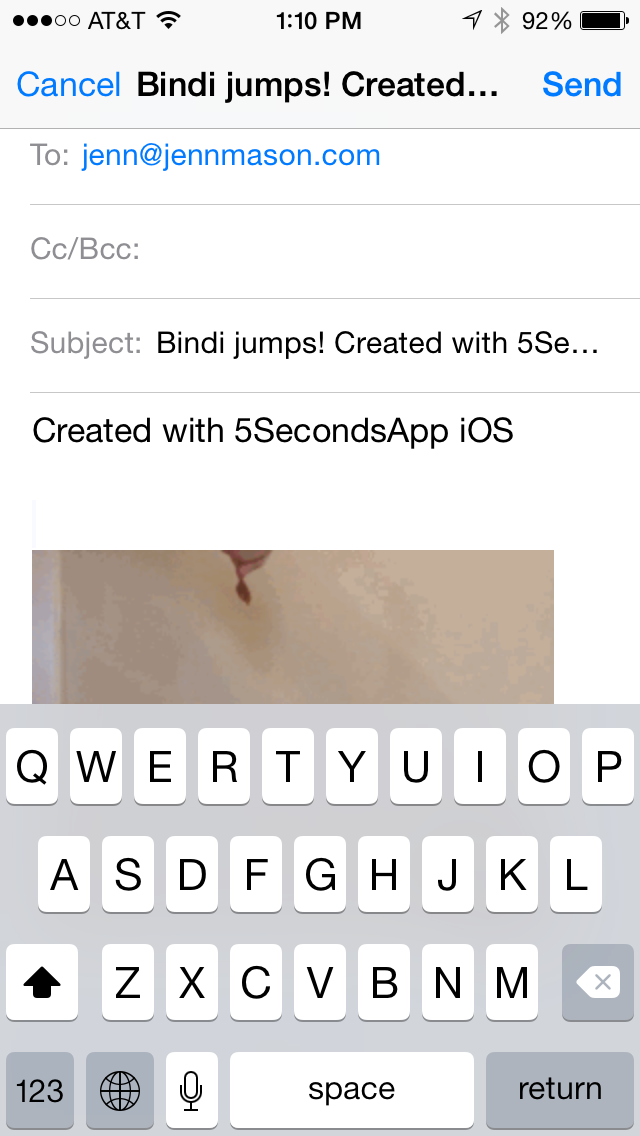Send the email
The image size is (640, 1136).
[581, 85]
